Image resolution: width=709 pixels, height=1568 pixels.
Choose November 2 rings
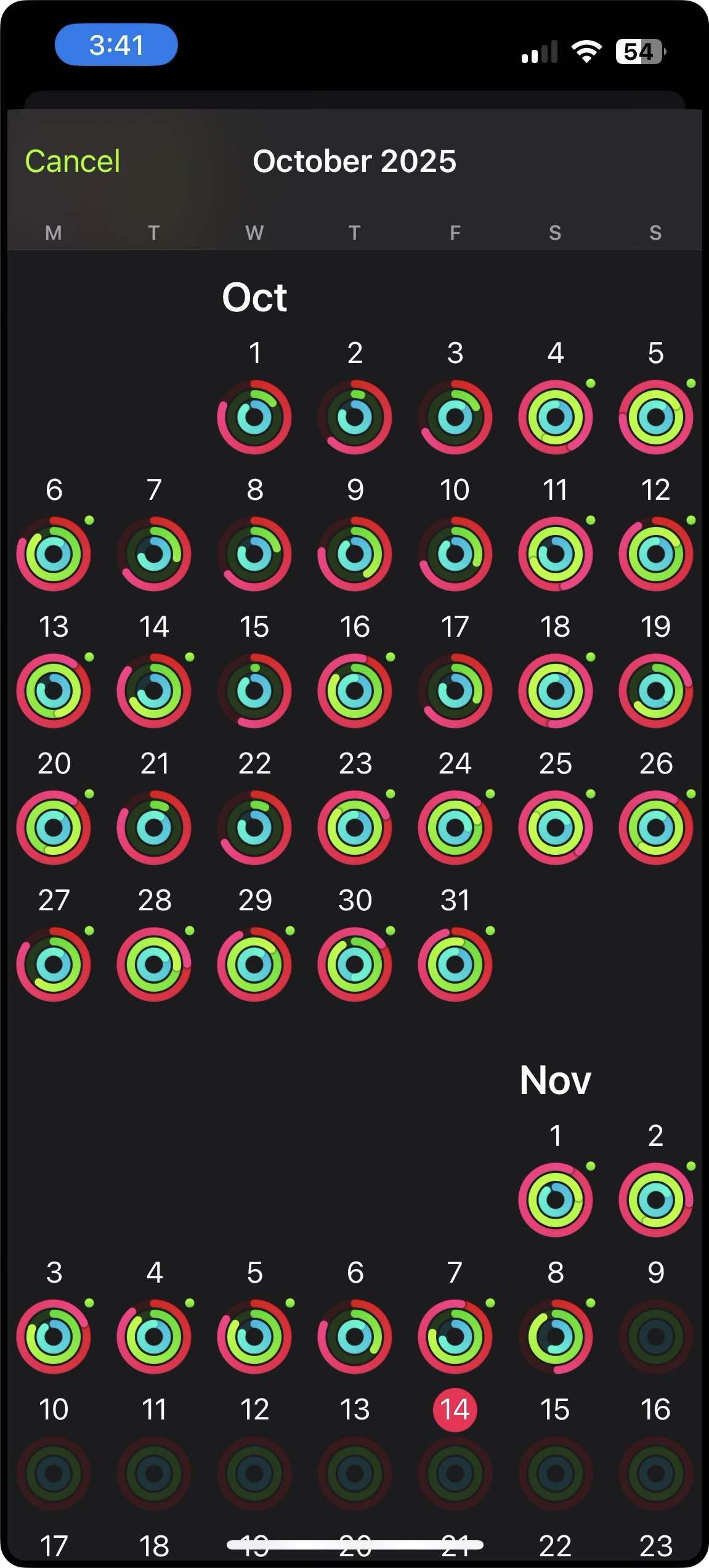coord(656,1200)
